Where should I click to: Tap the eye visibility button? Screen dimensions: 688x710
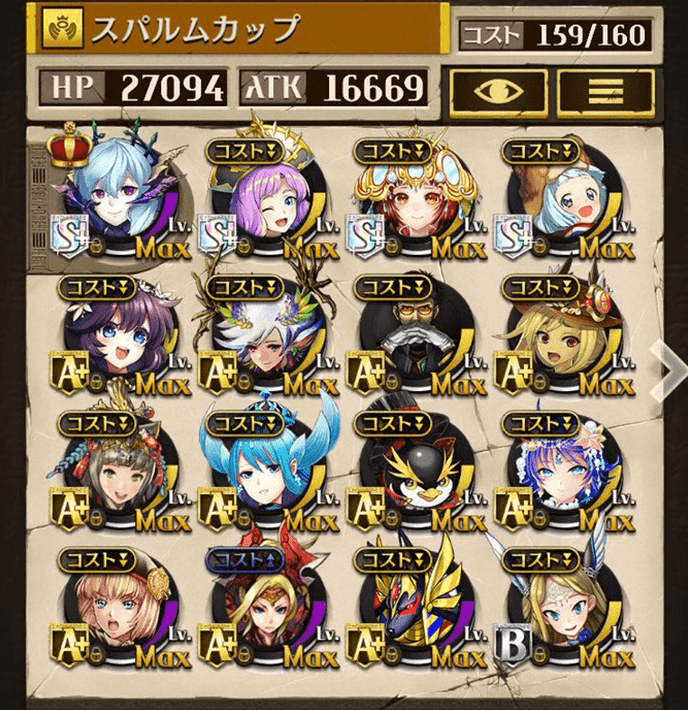point(497,90)
